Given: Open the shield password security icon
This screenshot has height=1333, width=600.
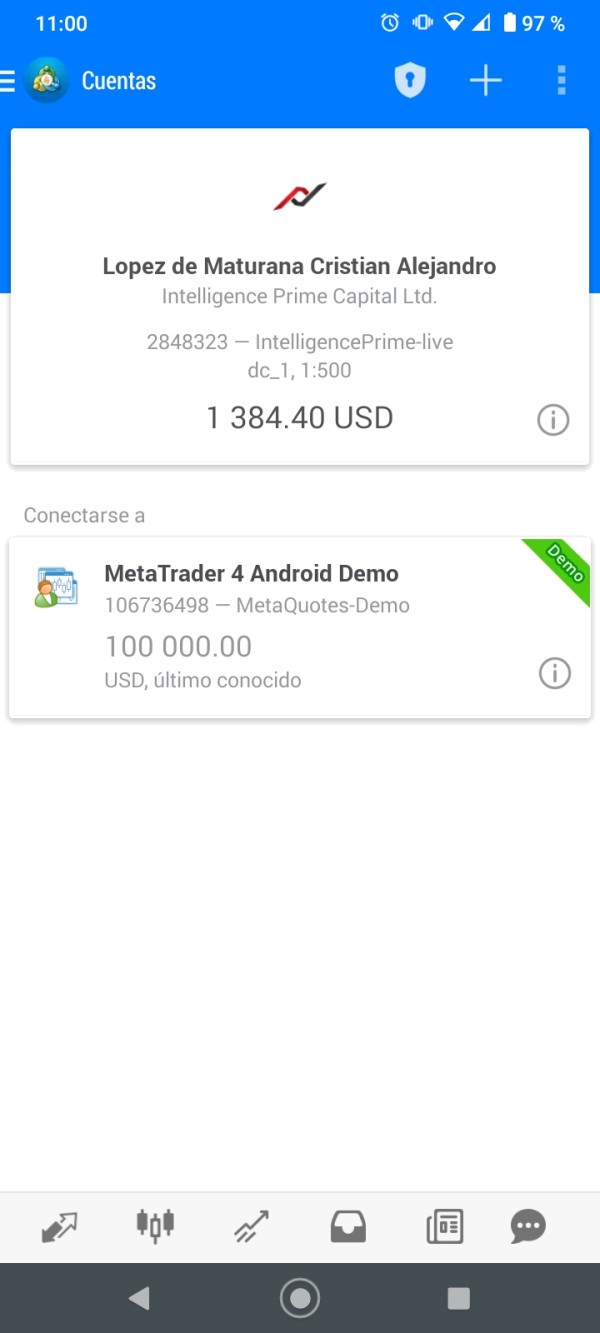Looking at the screenshot, I should [409, 81].
